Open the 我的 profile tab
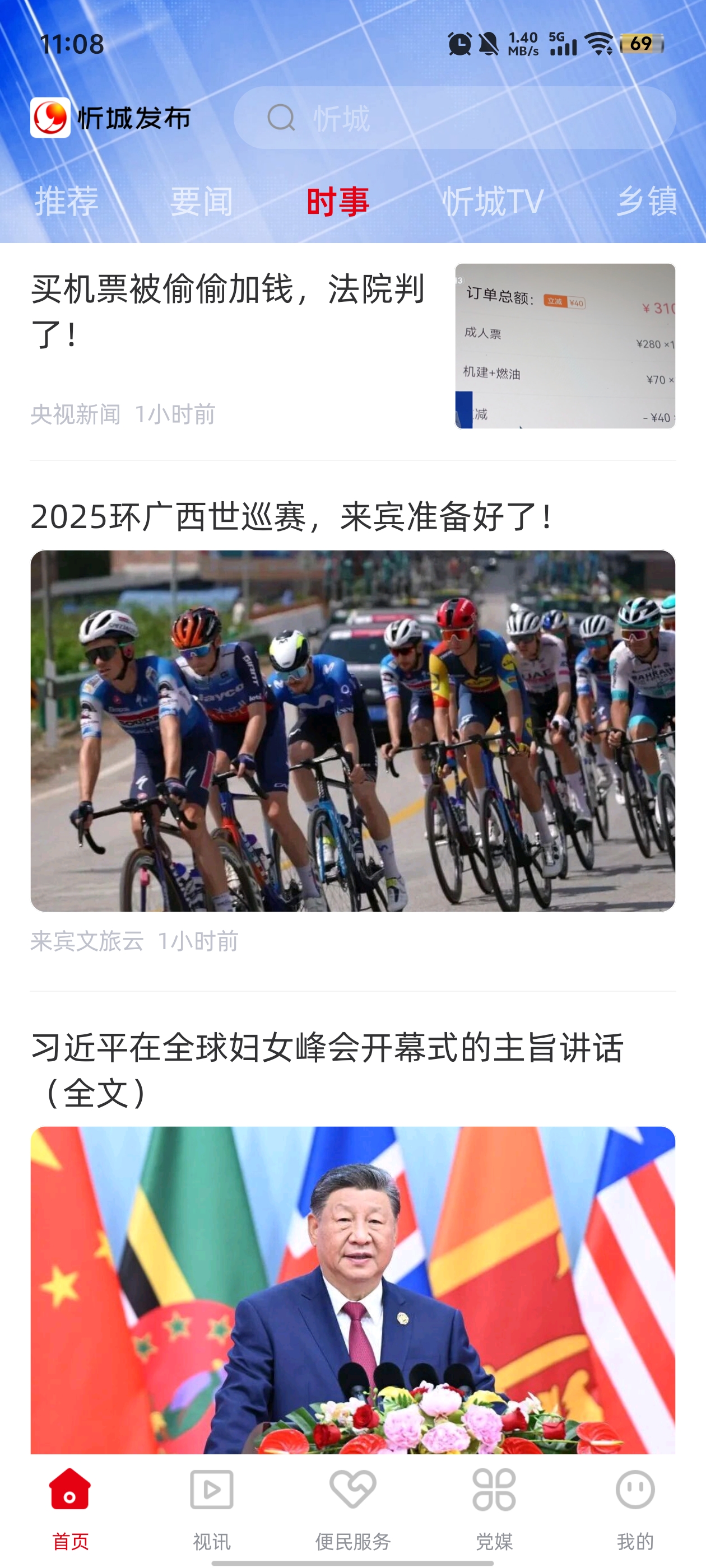Image resolution: width=706 pixels, height=1568 pixels. [635, 1508]
